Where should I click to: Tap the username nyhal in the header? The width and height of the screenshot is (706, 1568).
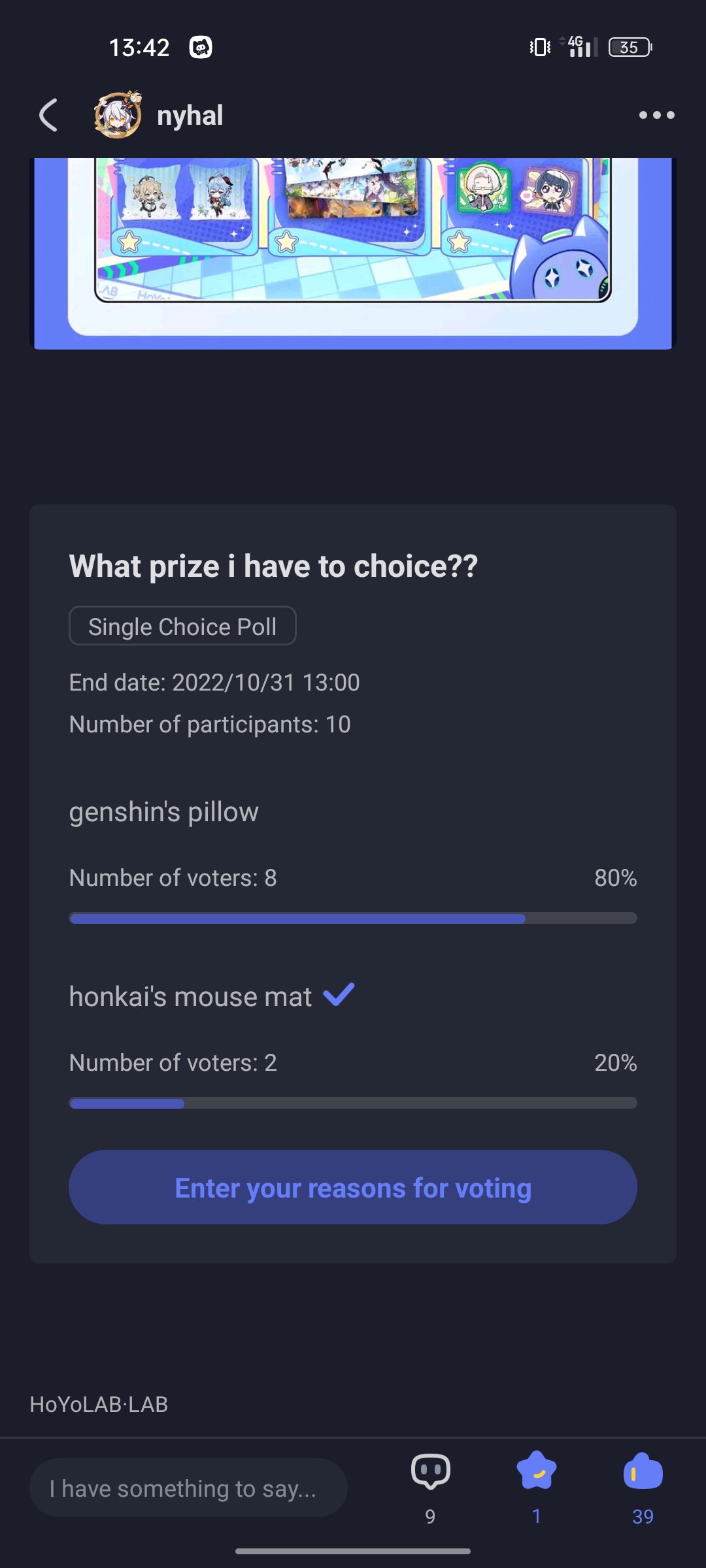[x=190, y=114]
